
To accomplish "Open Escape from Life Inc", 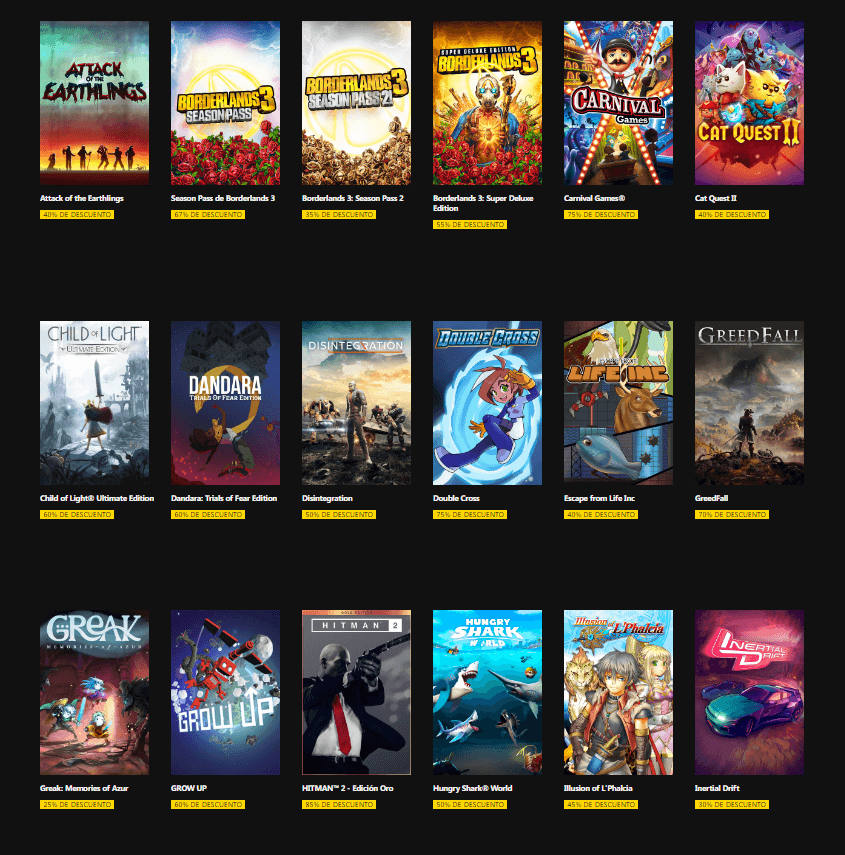I will [x=618, y=403].
